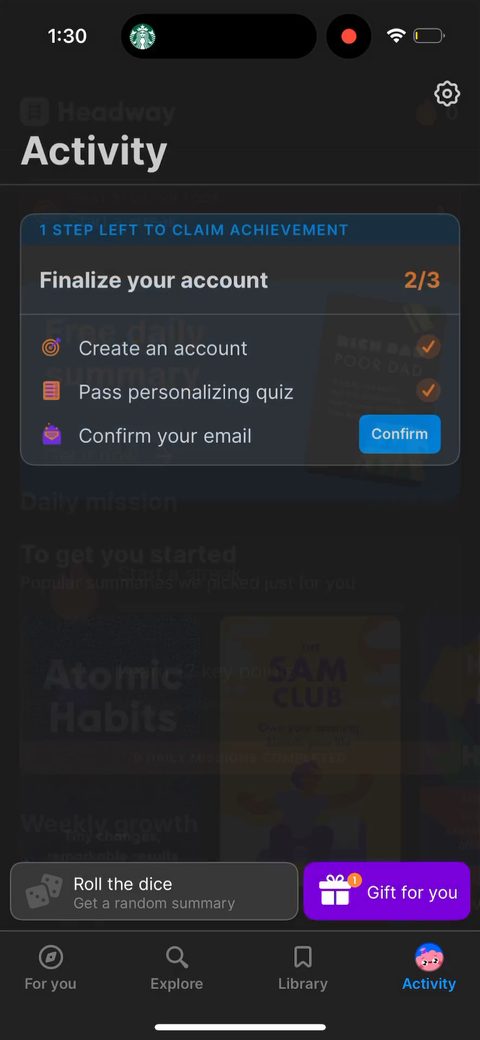Open the Library tab

tap(303, 968)
